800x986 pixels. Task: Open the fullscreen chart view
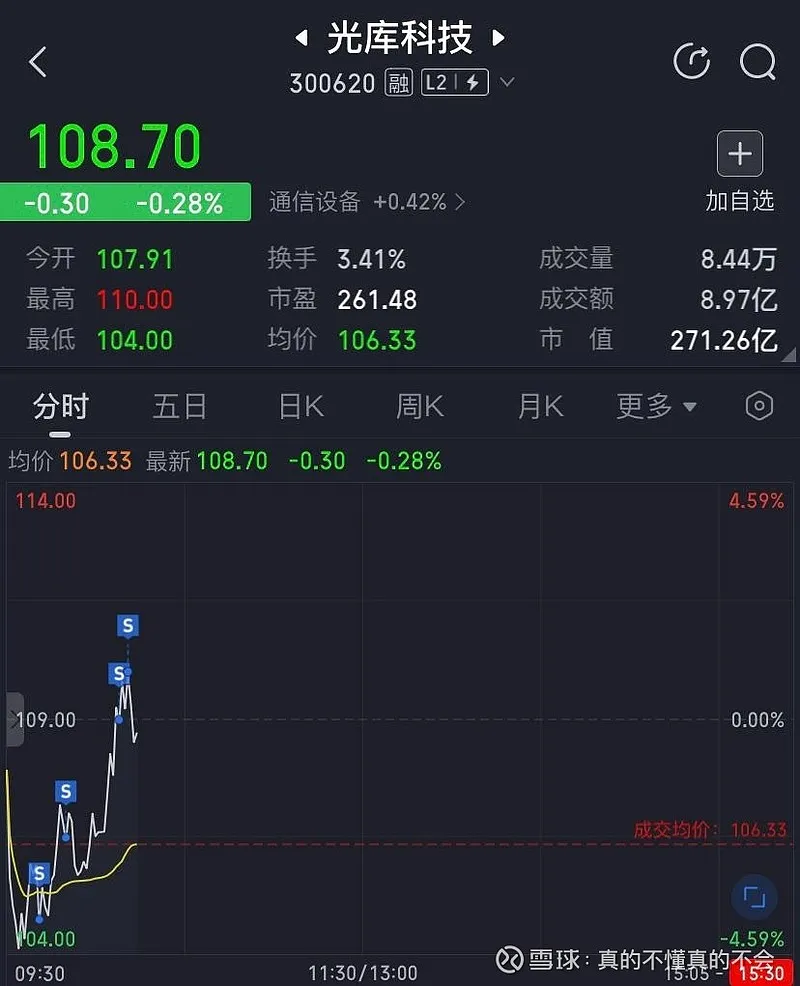pos(754,896)
